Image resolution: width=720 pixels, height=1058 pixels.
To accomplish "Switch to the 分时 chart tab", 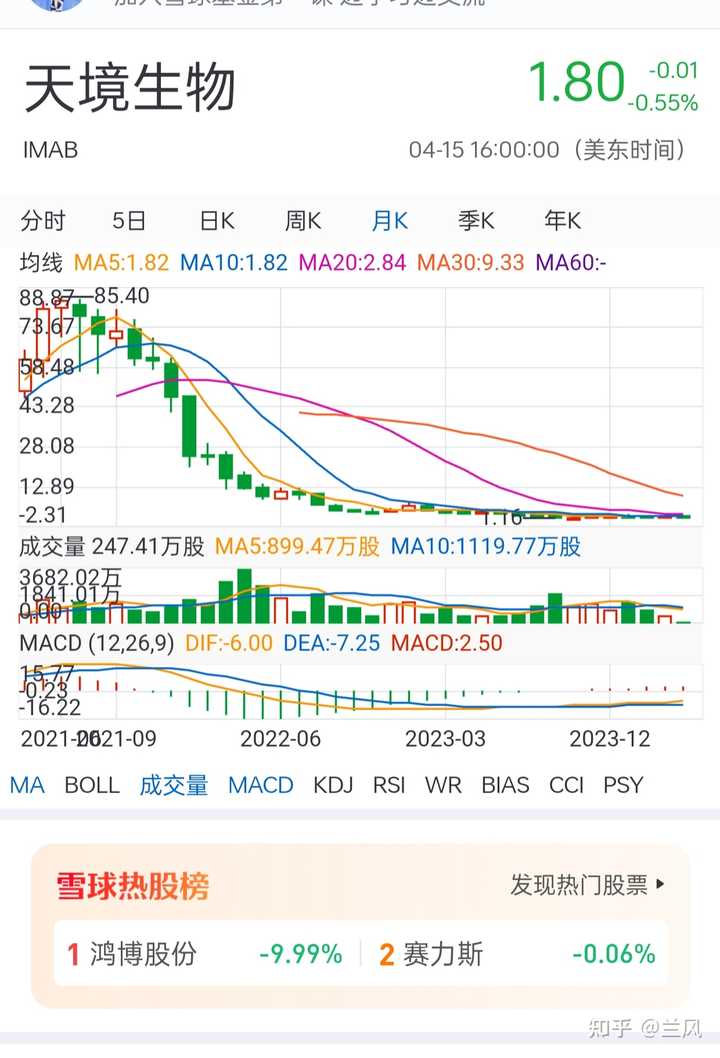I will [x=43, y=221].
